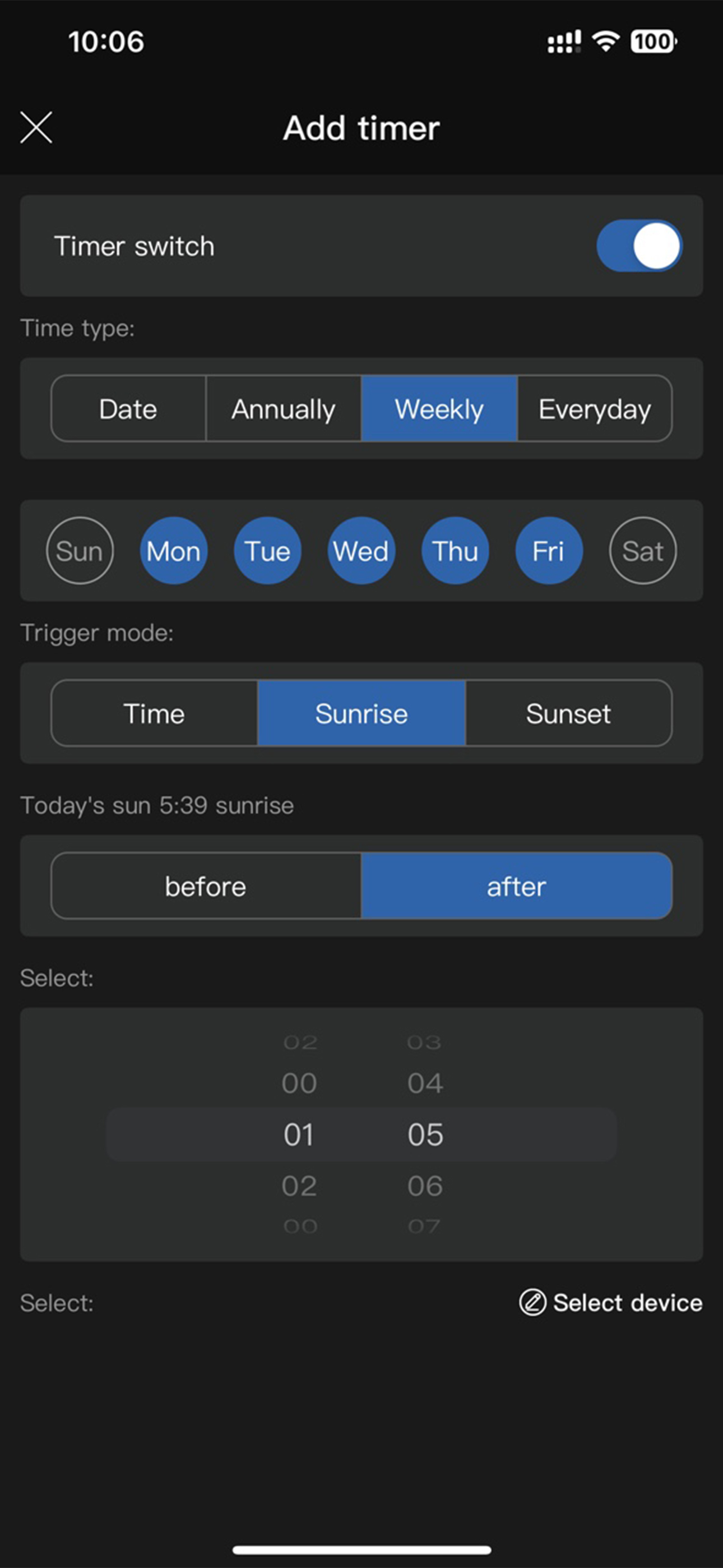Screen dimensions: 723x1568
Task: Deselect Friday from the schedule
Action: (x=548, y=550)
